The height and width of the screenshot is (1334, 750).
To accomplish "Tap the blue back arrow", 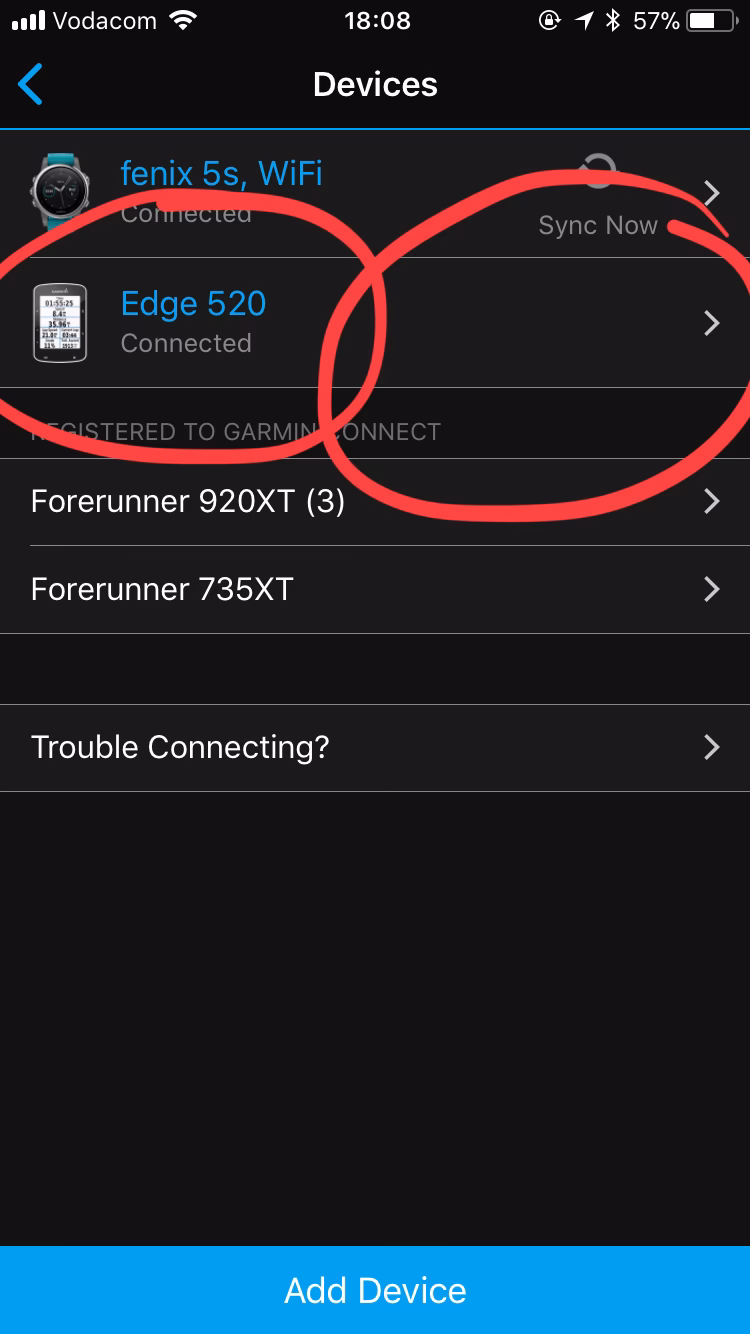I will 30,85.
